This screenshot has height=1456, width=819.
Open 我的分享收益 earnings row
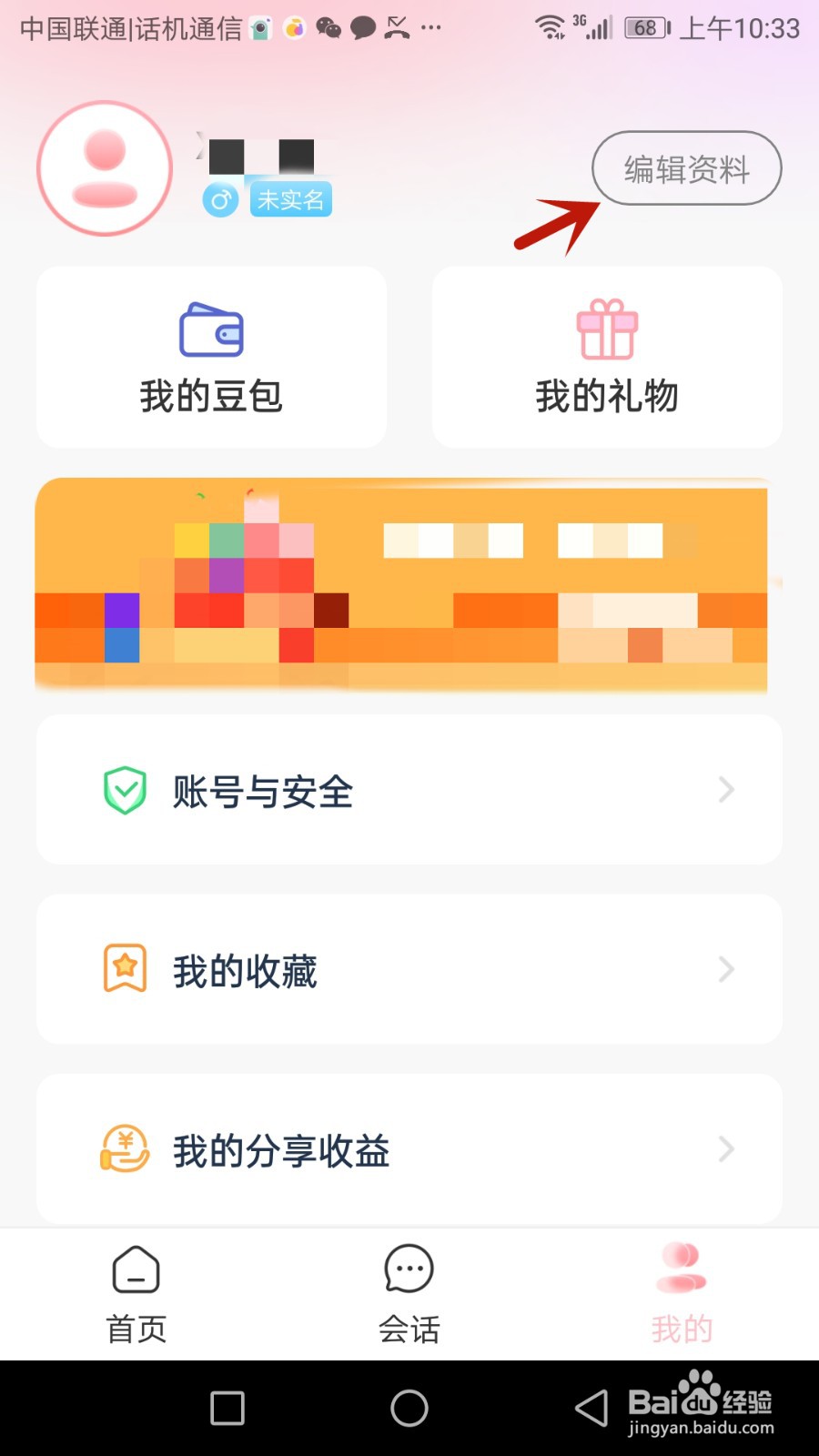pos(409,1149)
